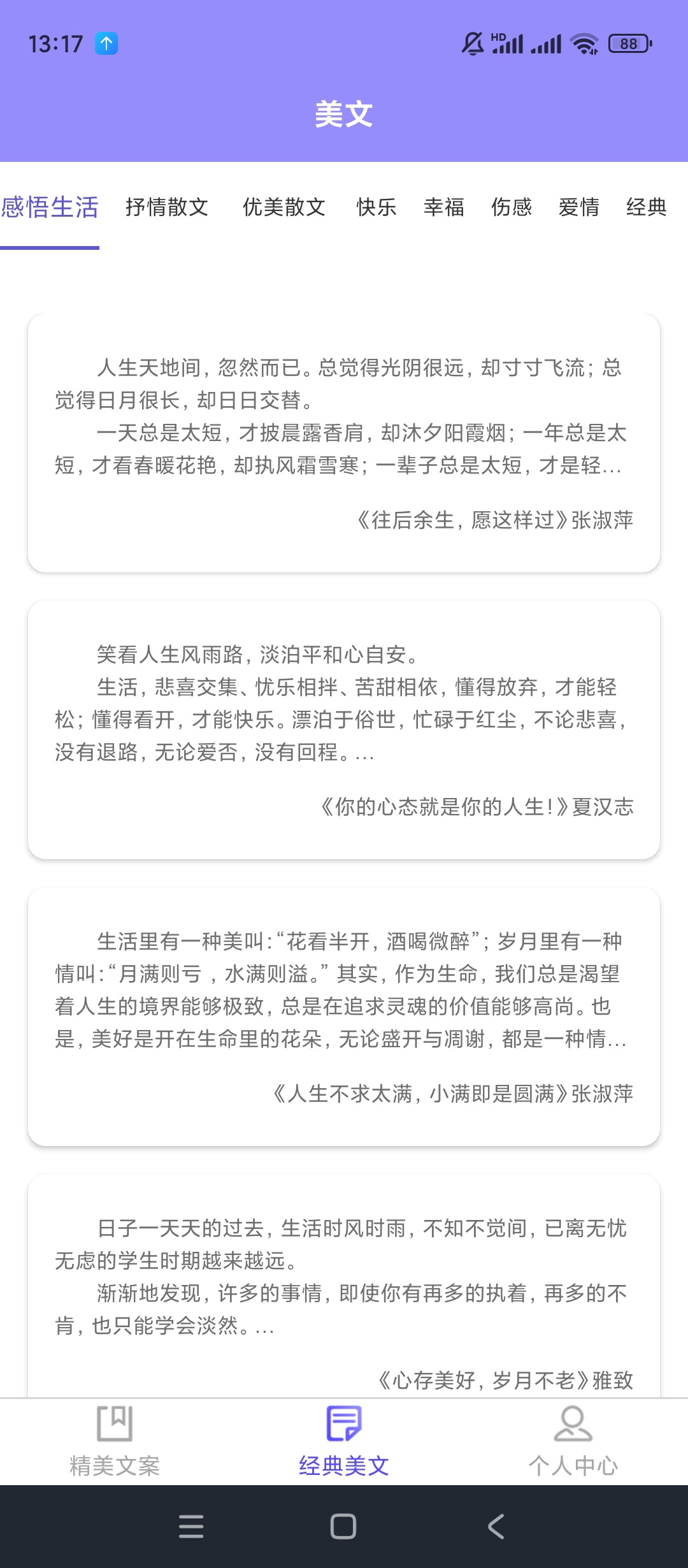Switch to the 爱情 tab
Image resolution: width=688 pixels, height=1568 pixels.
coord(579,207)
